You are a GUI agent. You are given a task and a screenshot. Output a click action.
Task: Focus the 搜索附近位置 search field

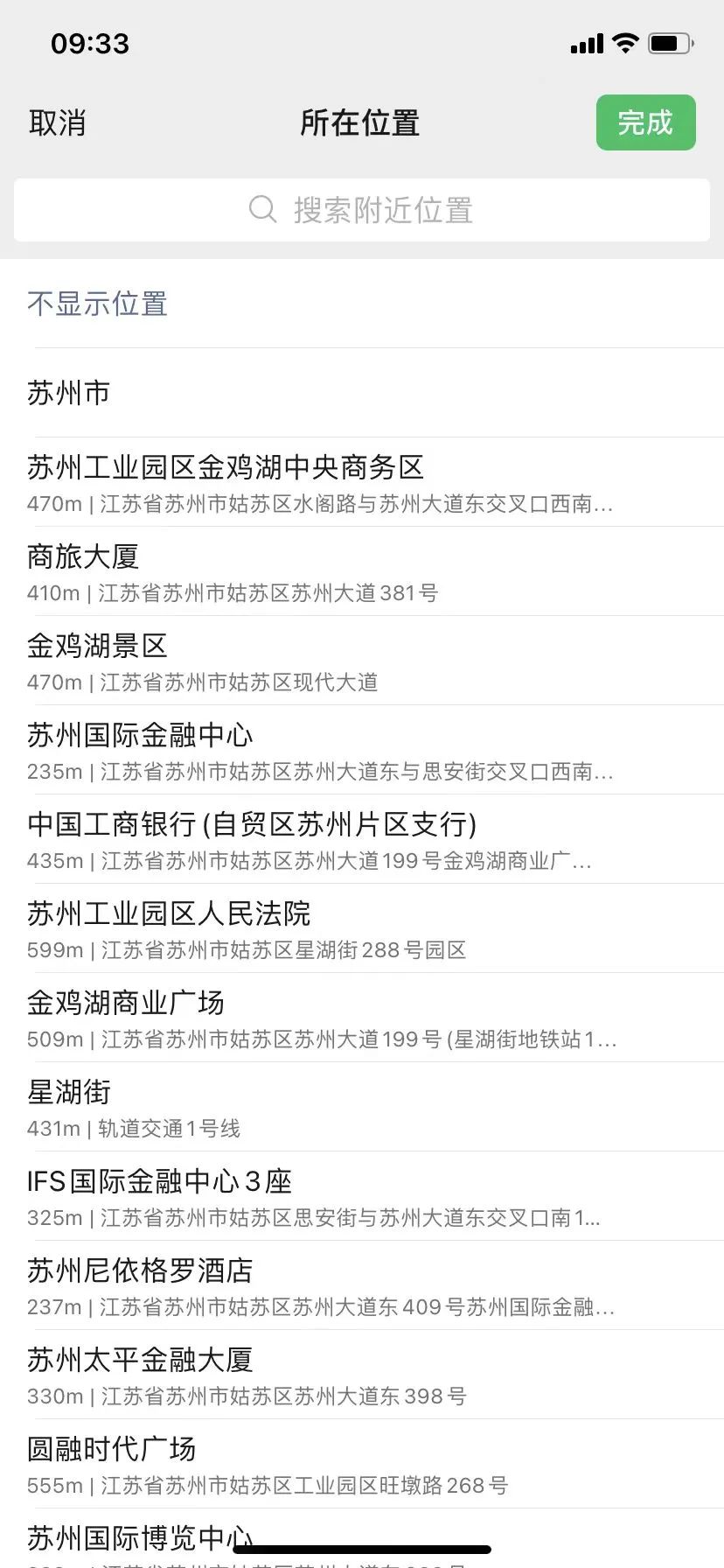[x=362, y=210]
